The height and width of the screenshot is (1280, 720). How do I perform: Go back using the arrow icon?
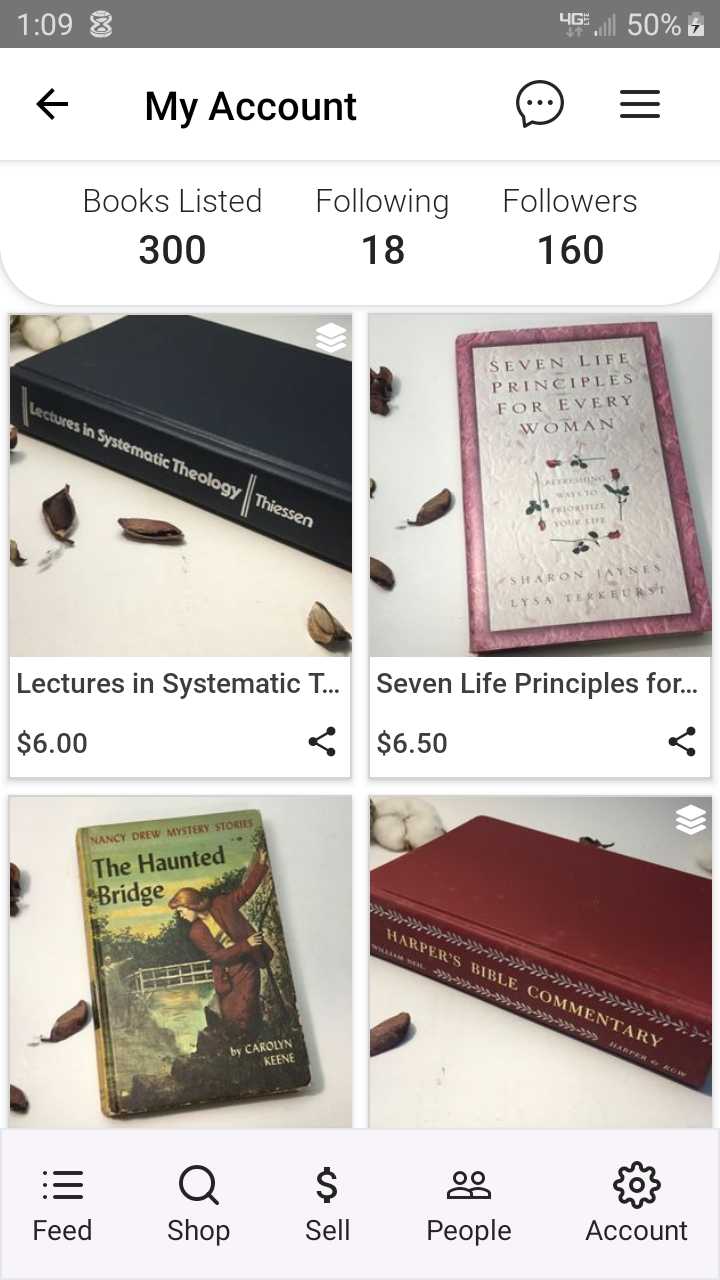point(52,104)
